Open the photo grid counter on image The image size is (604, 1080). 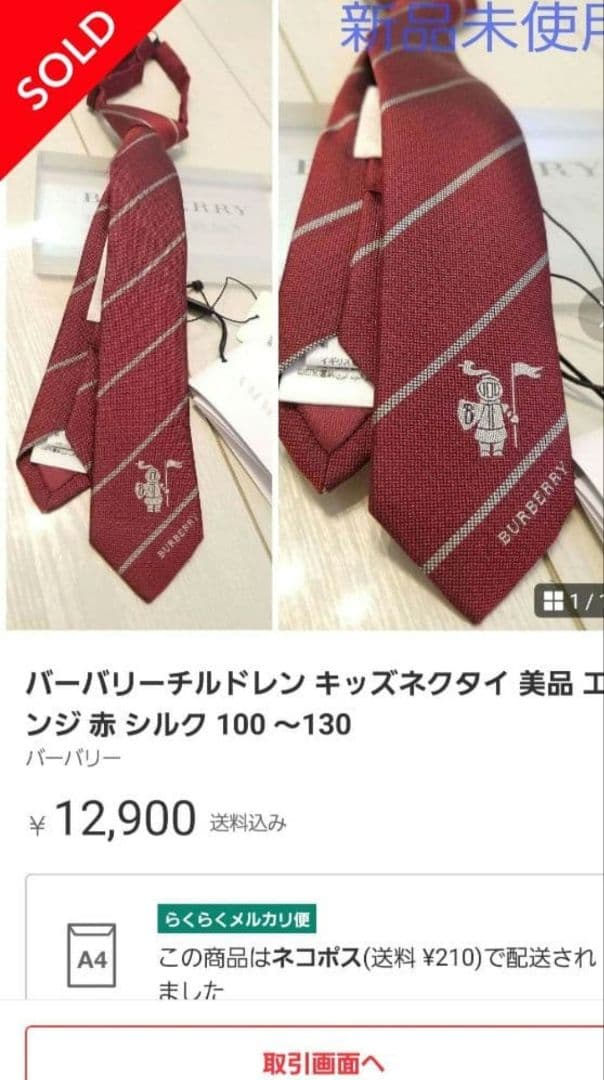pos(571,601)
